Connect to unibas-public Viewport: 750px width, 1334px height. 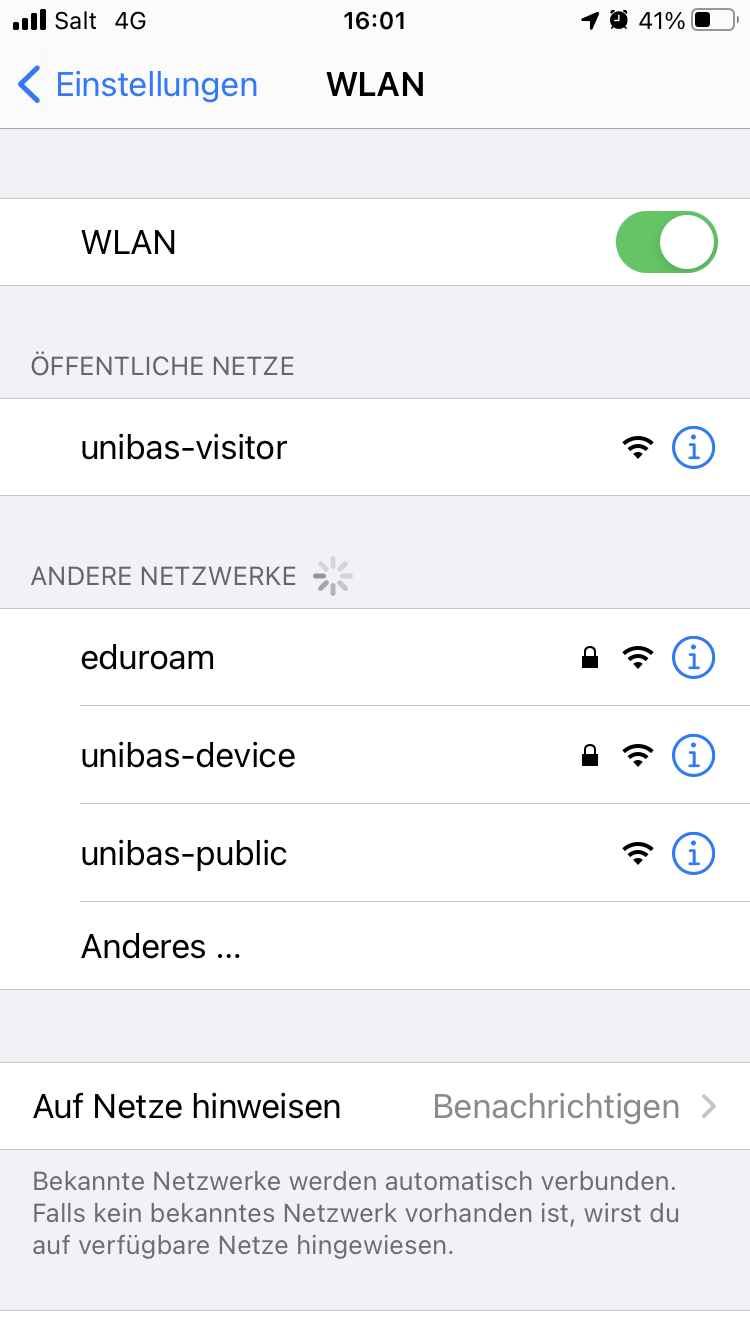click(184, 853)
